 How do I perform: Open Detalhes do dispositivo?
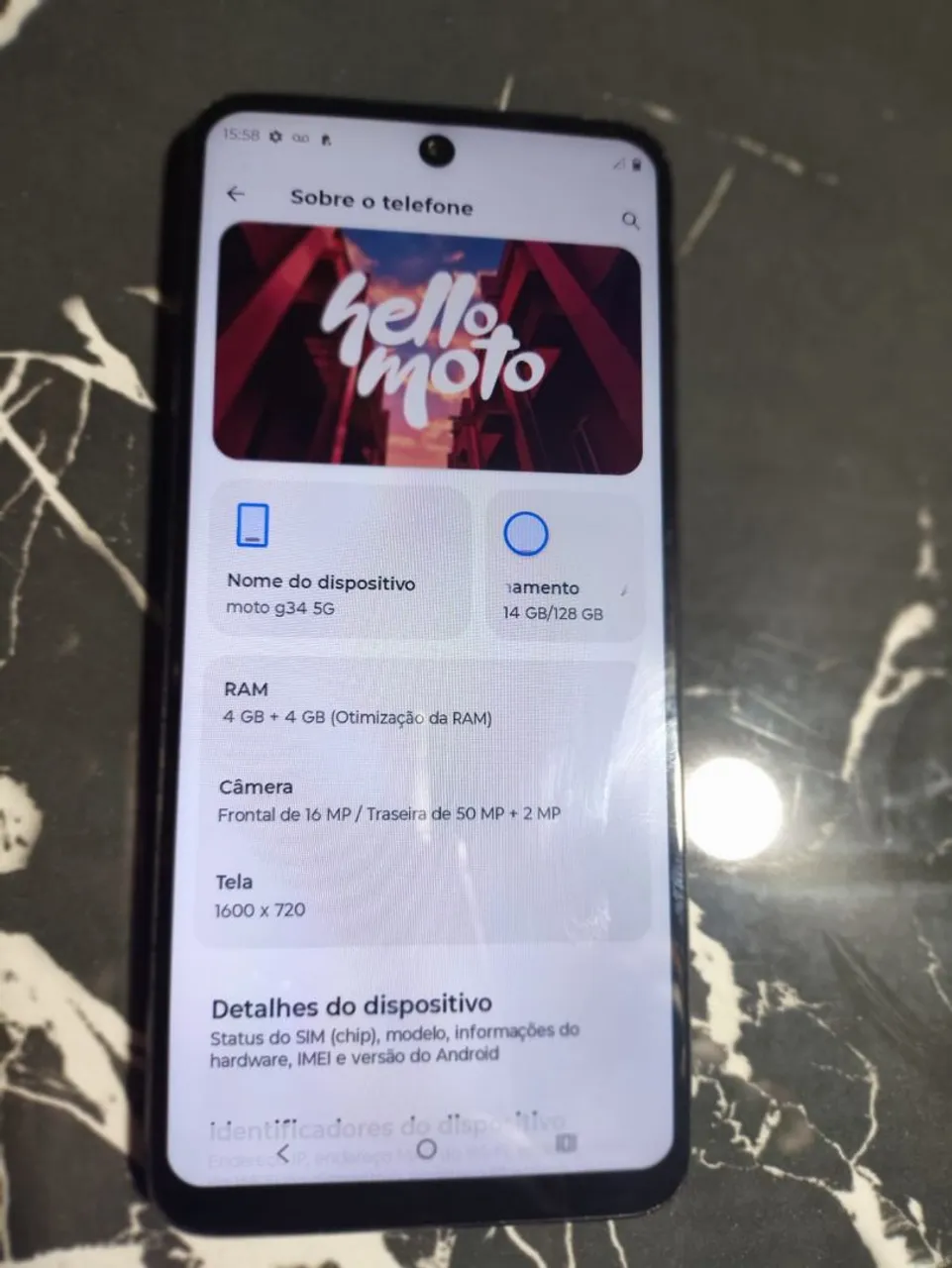(394, 1030)
